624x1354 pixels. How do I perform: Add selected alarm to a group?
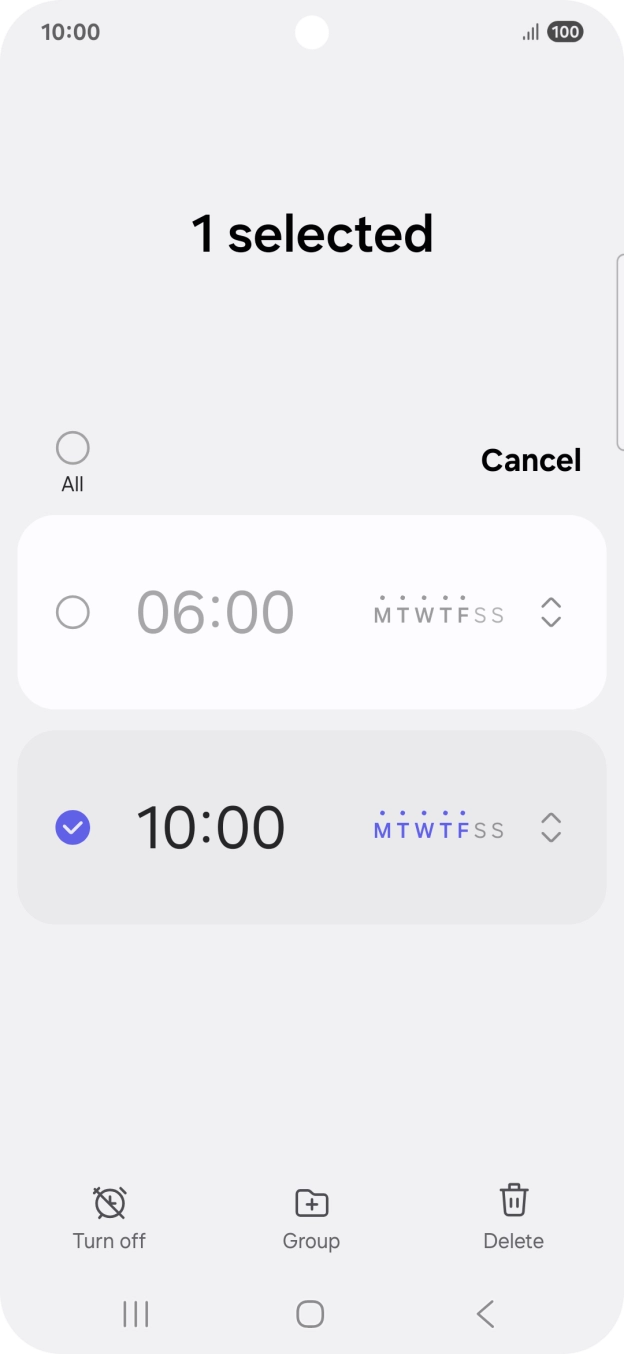[311, 1217]
